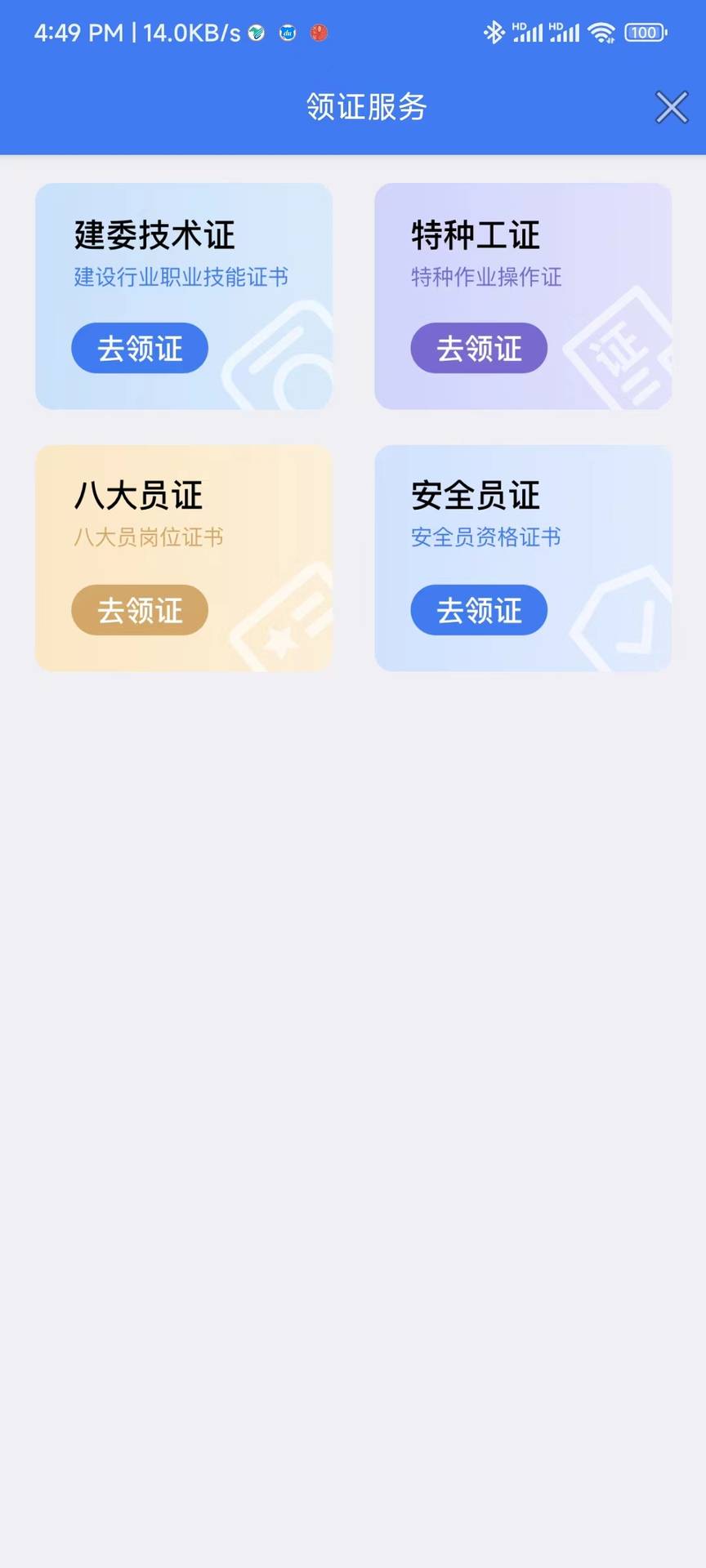This screenshot has width=706, height=1568.
Task: Close the 领证服务 page with X
Action: point(671,107)
